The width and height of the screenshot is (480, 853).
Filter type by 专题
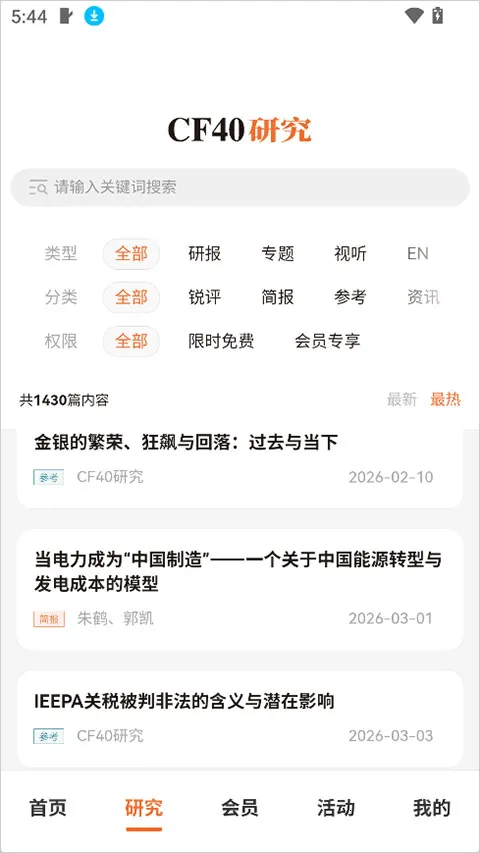click(278, 254)
